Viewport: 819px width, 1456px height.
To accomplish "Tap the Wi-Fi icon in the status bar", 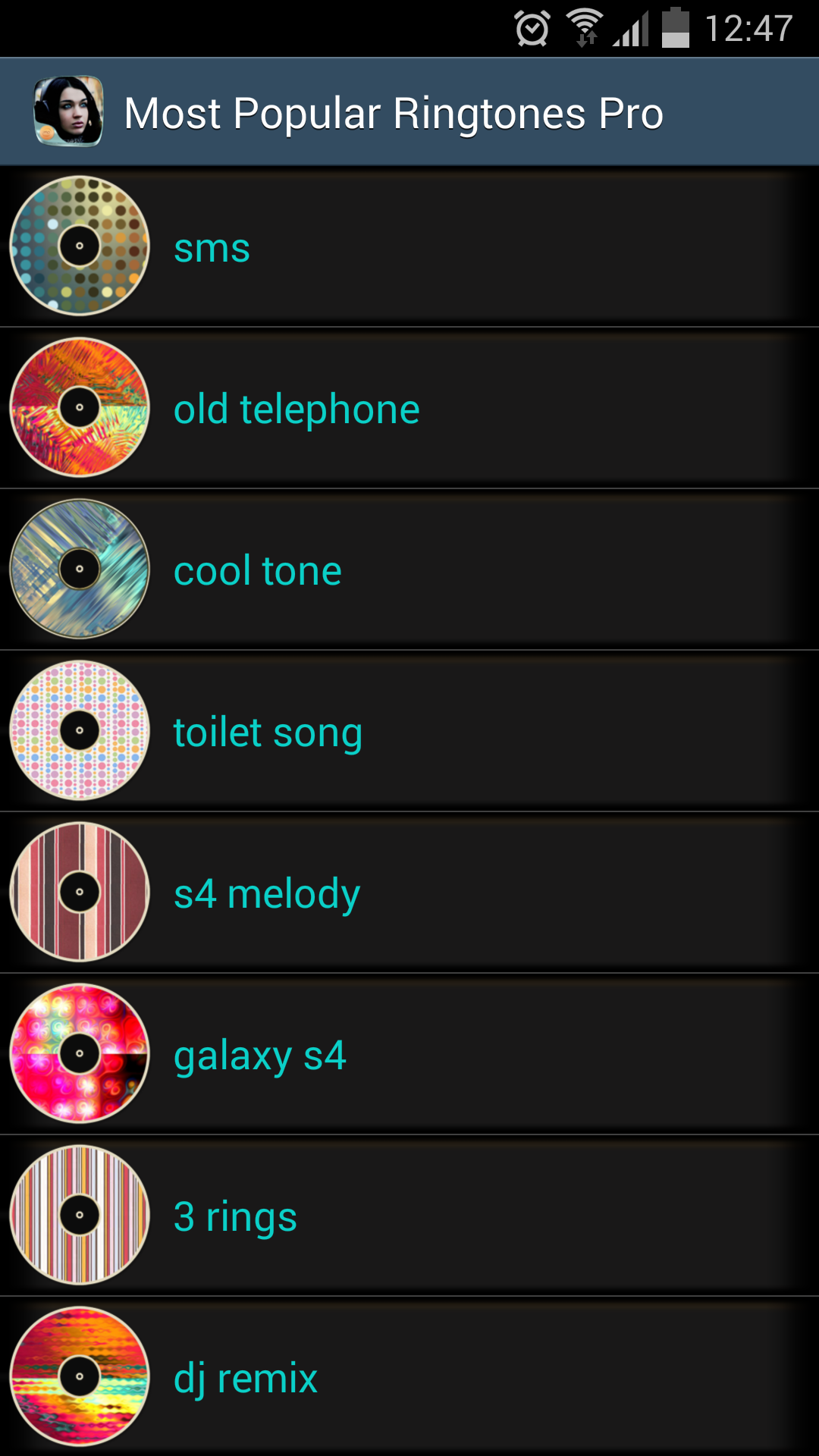I will coord(585,27).
